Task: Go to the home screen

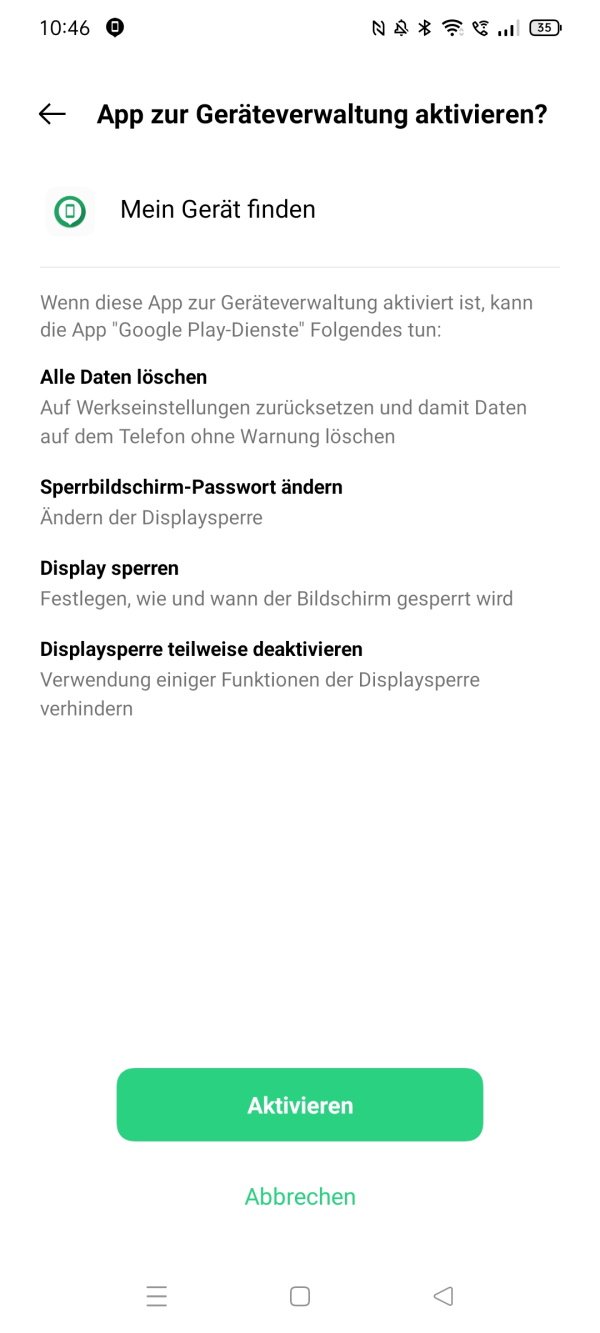Action: (x=300, y=1297)
